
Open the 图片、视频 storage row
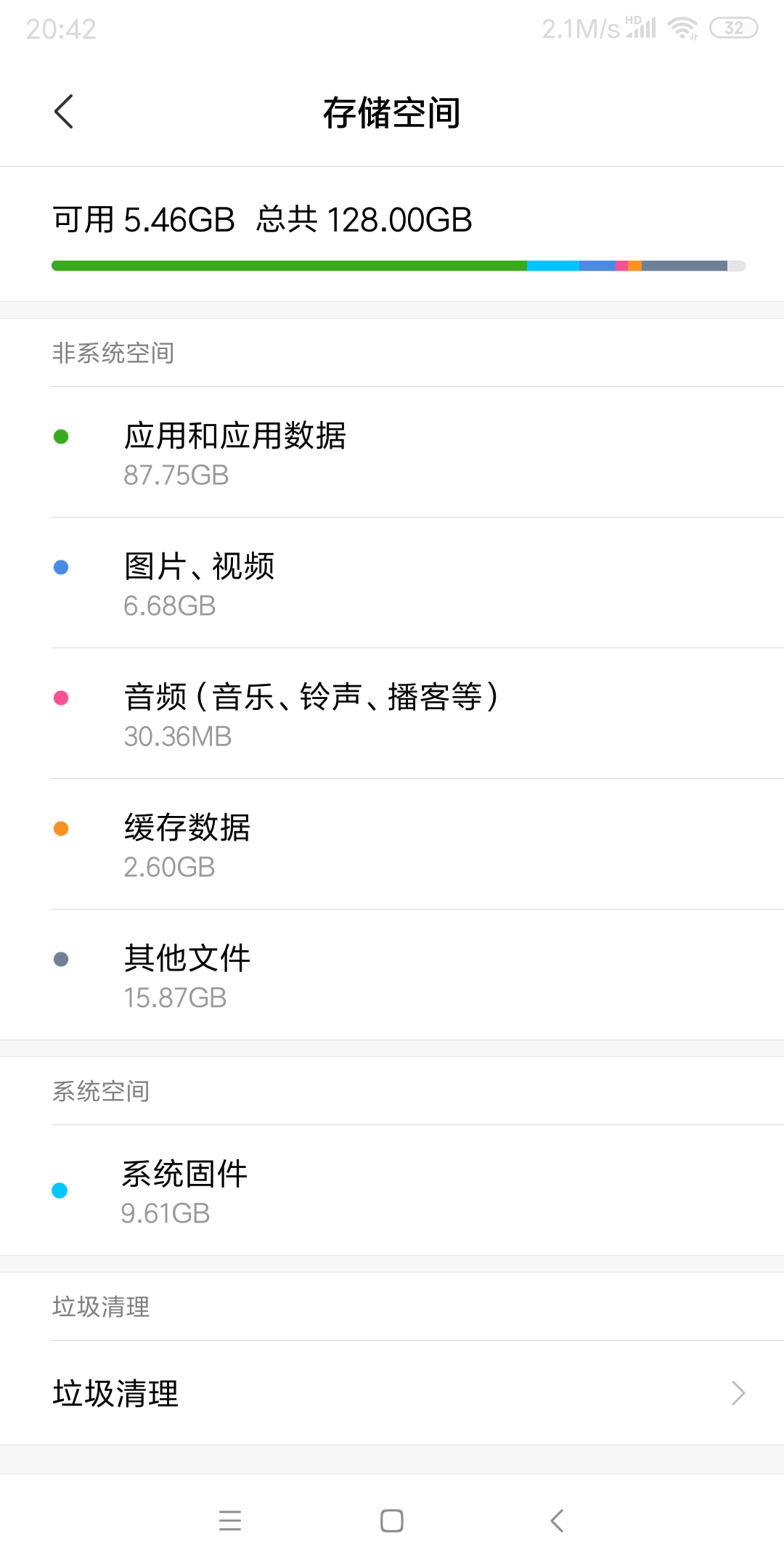[392, 583]
